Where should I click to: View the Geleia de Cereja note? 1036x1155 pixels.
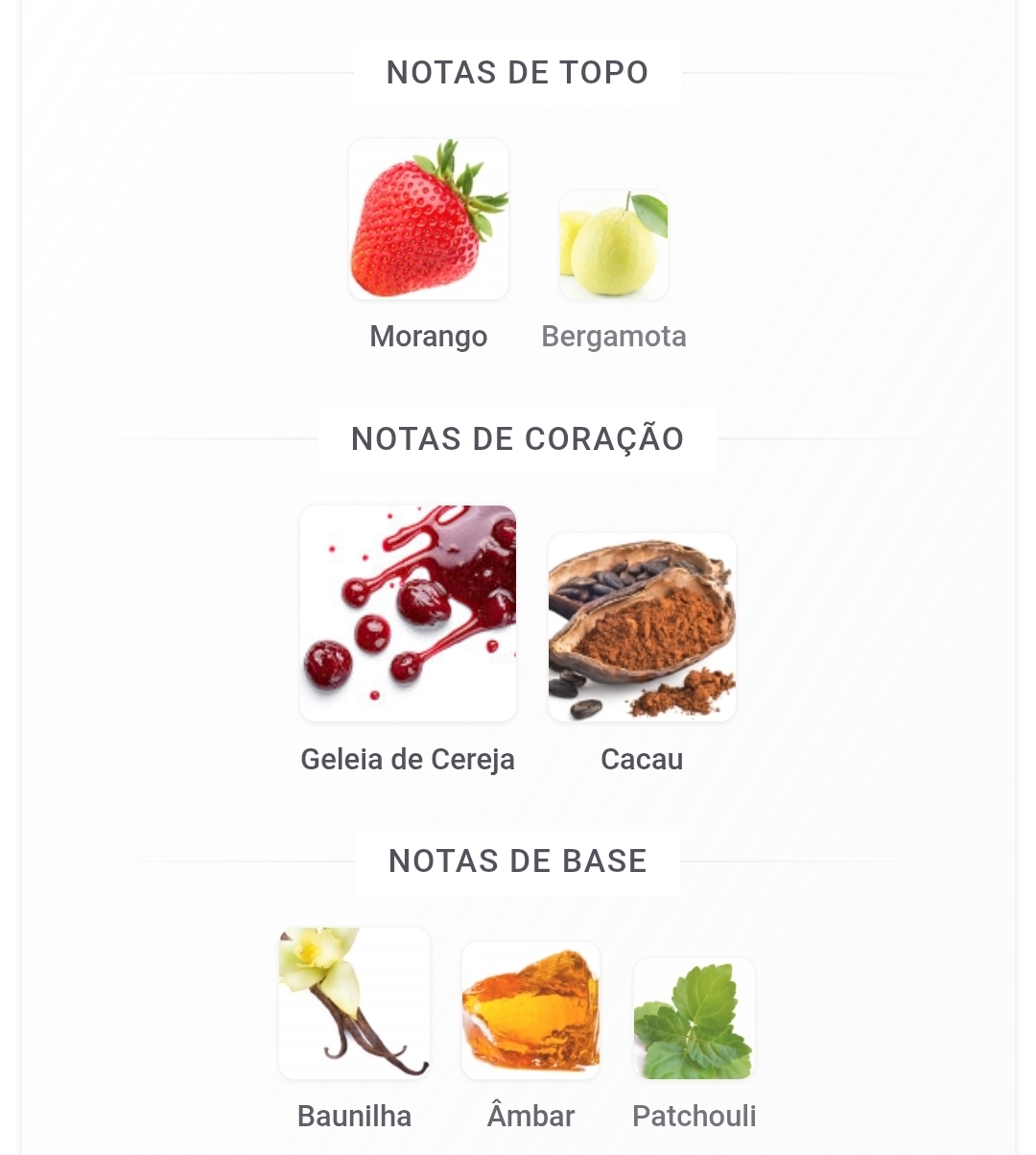point(408,614)
